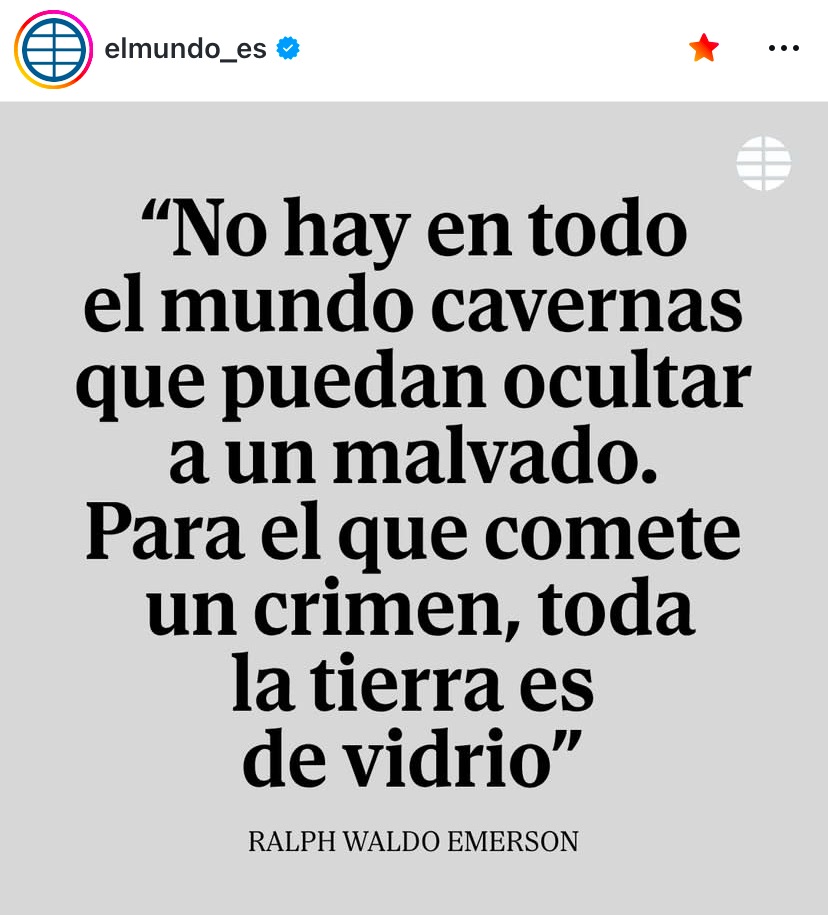The height and width of the screenshot is (915, 828).
Task: Open elmundo_es profile picture story
Action: [53, 49]
